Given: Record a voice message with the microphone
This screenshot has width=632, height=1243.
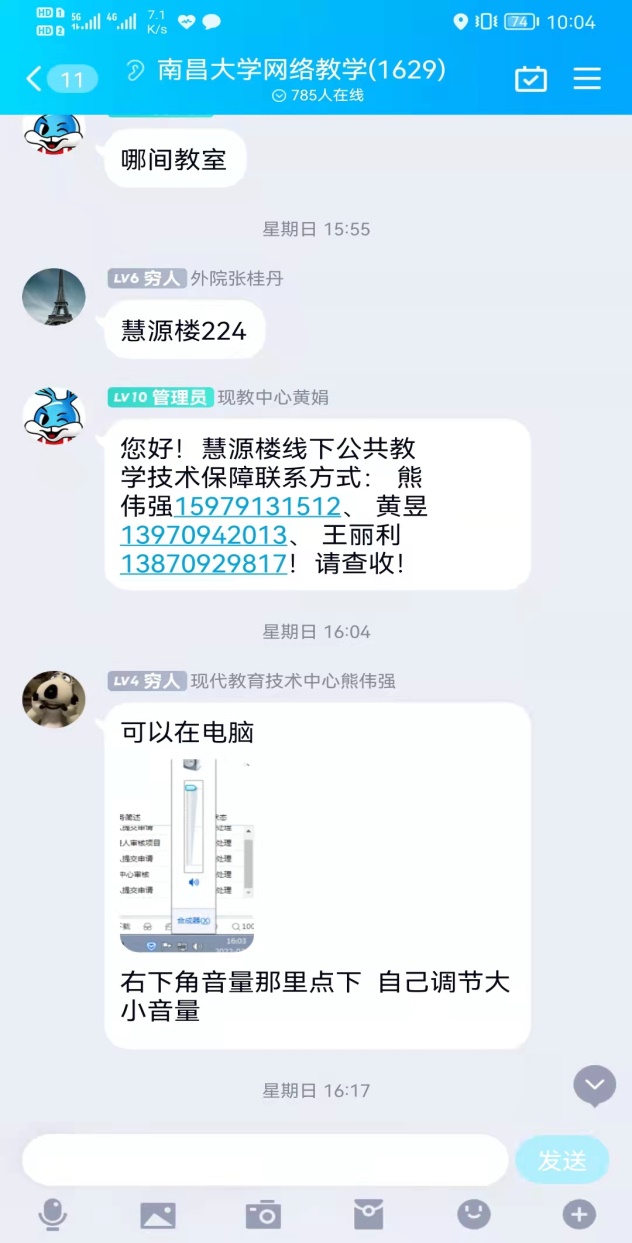Looking at the screenshot, I should pos(52,1214).
